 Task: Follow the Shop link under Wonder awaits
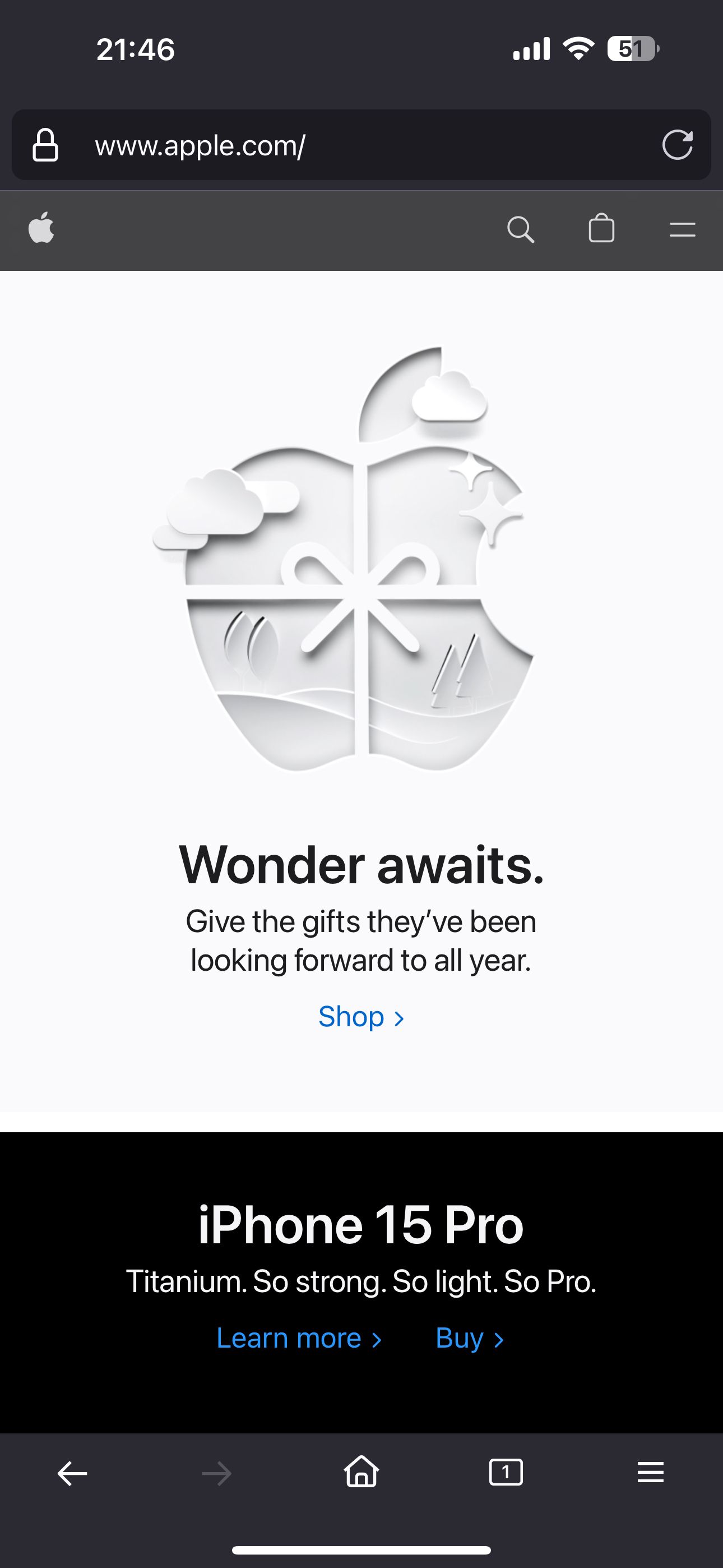tap(361, 1017)
